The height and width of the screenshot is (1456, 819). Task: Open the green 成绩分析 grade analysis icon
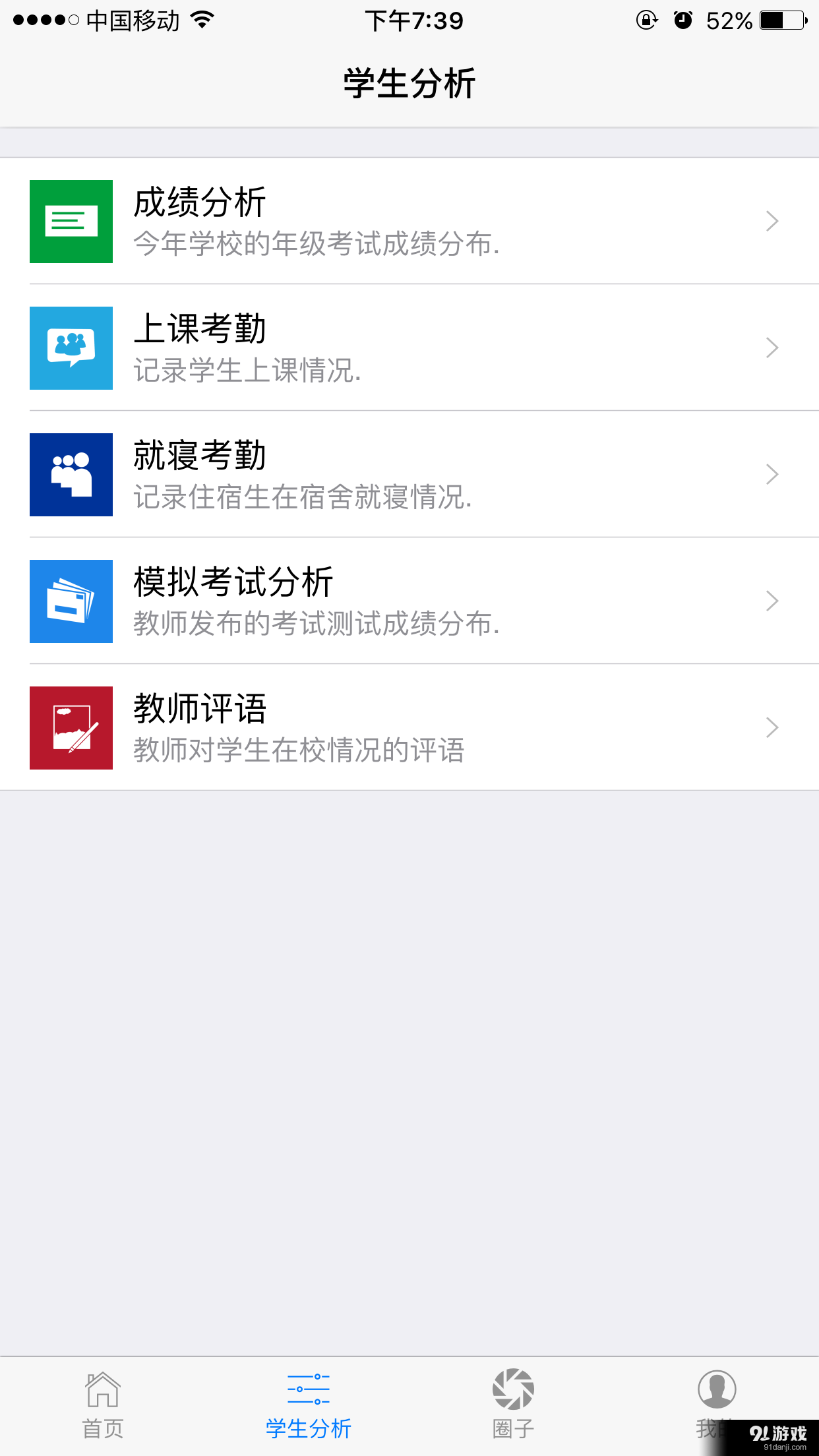click(x=71, y=221)
